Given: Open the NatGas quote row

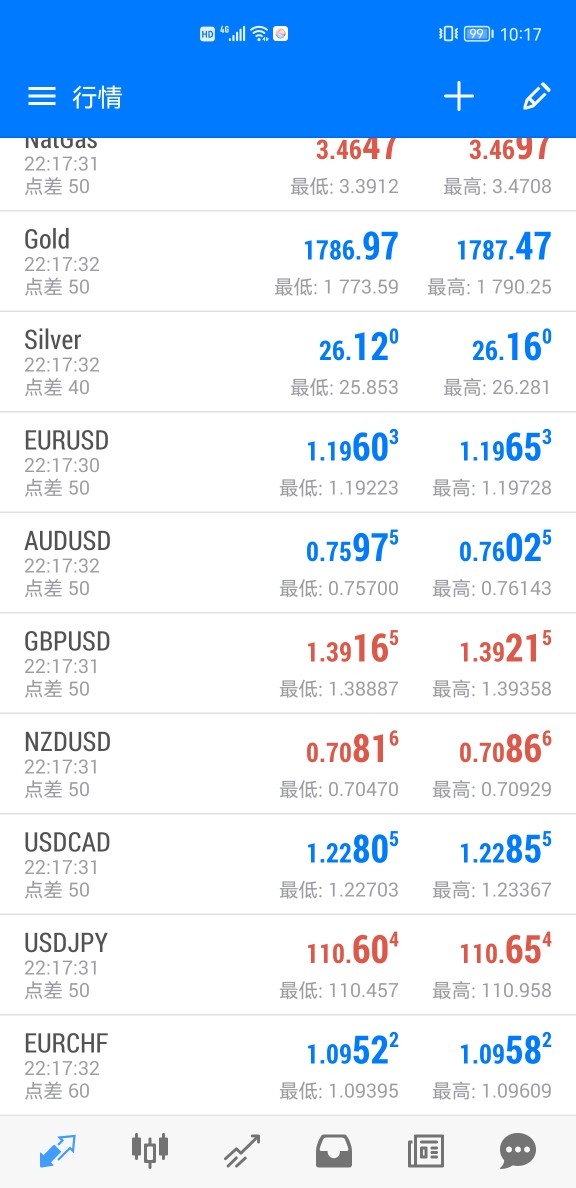Looking at the screenshot, I should point(288,174).
